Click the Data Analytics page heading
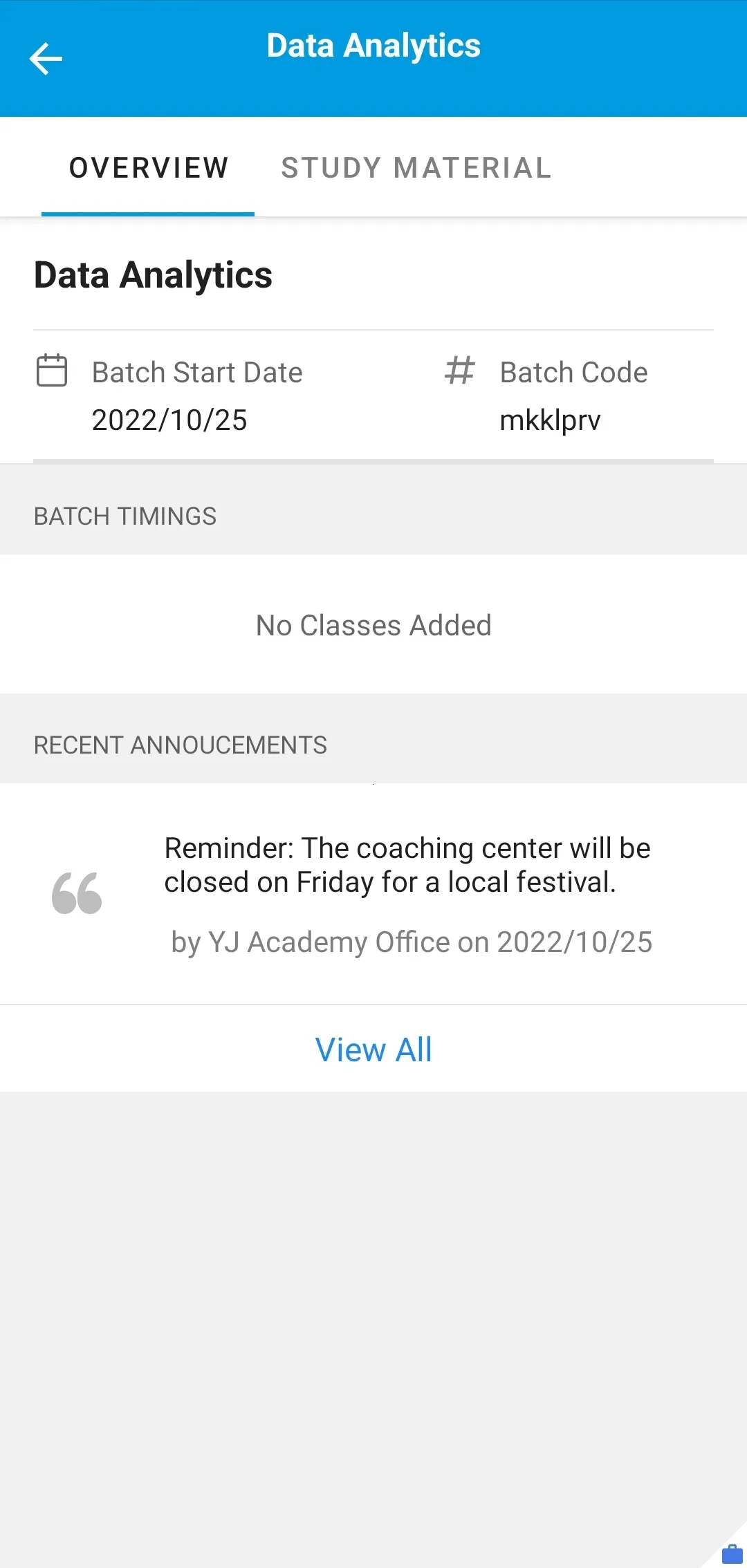The image size is (747, 1568). pos(153,275)
